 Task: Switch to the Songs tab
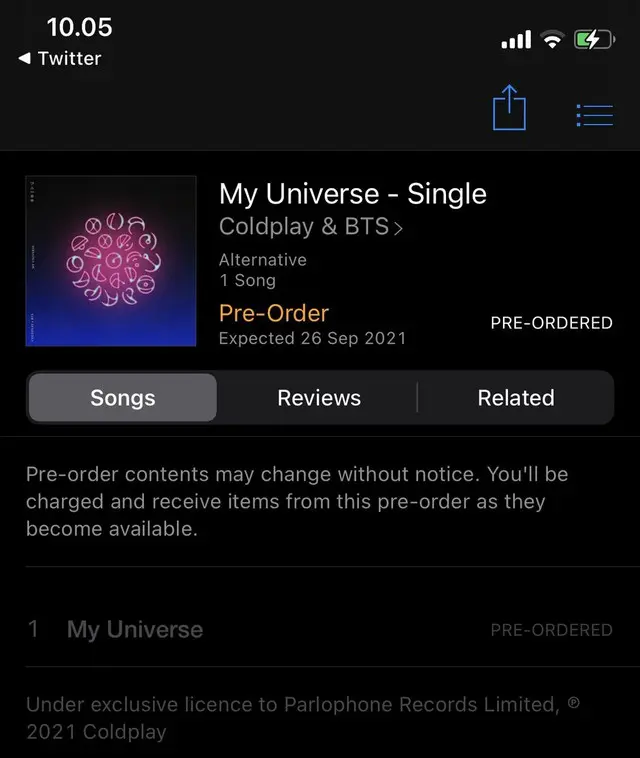[x=123, y=398]
